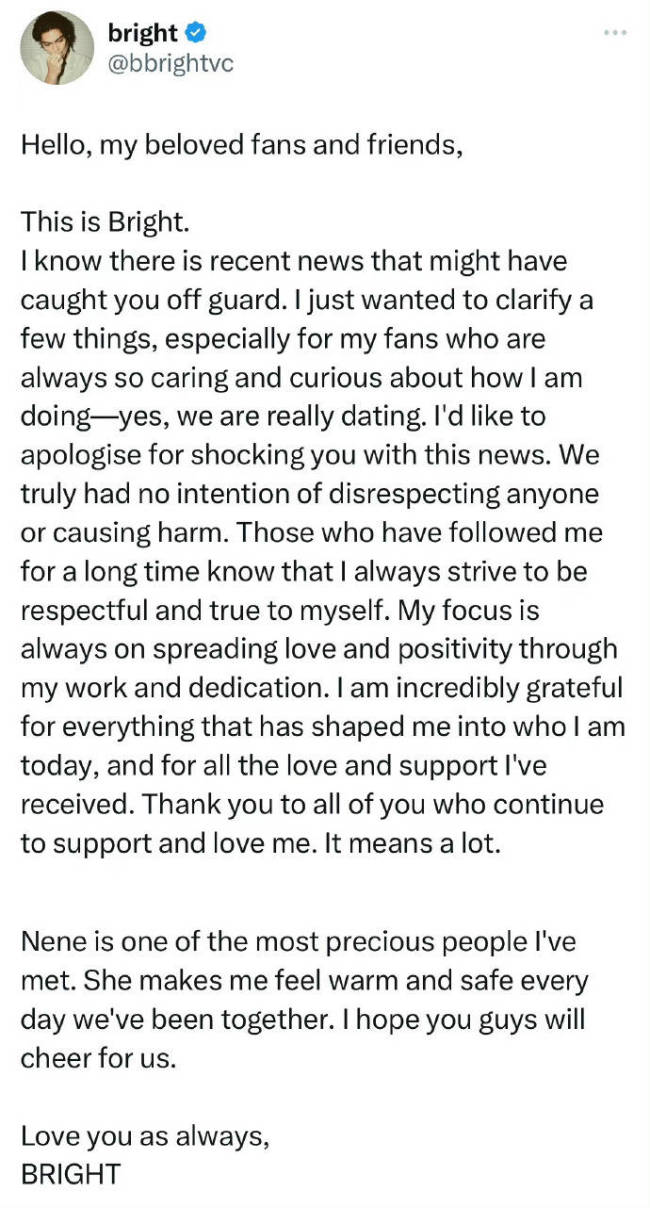
Task: Open the tweet's three-dot overflow menu
Action: click(615, 33)
